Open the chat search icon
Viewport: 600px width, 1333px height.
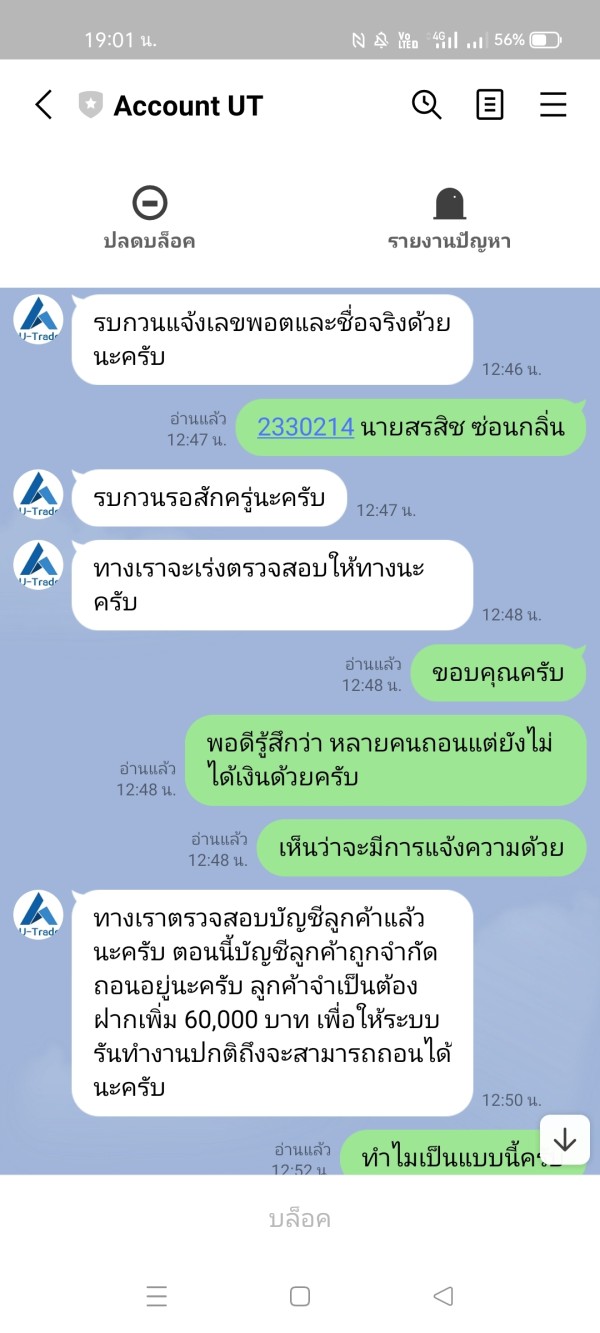coord(427,105)
